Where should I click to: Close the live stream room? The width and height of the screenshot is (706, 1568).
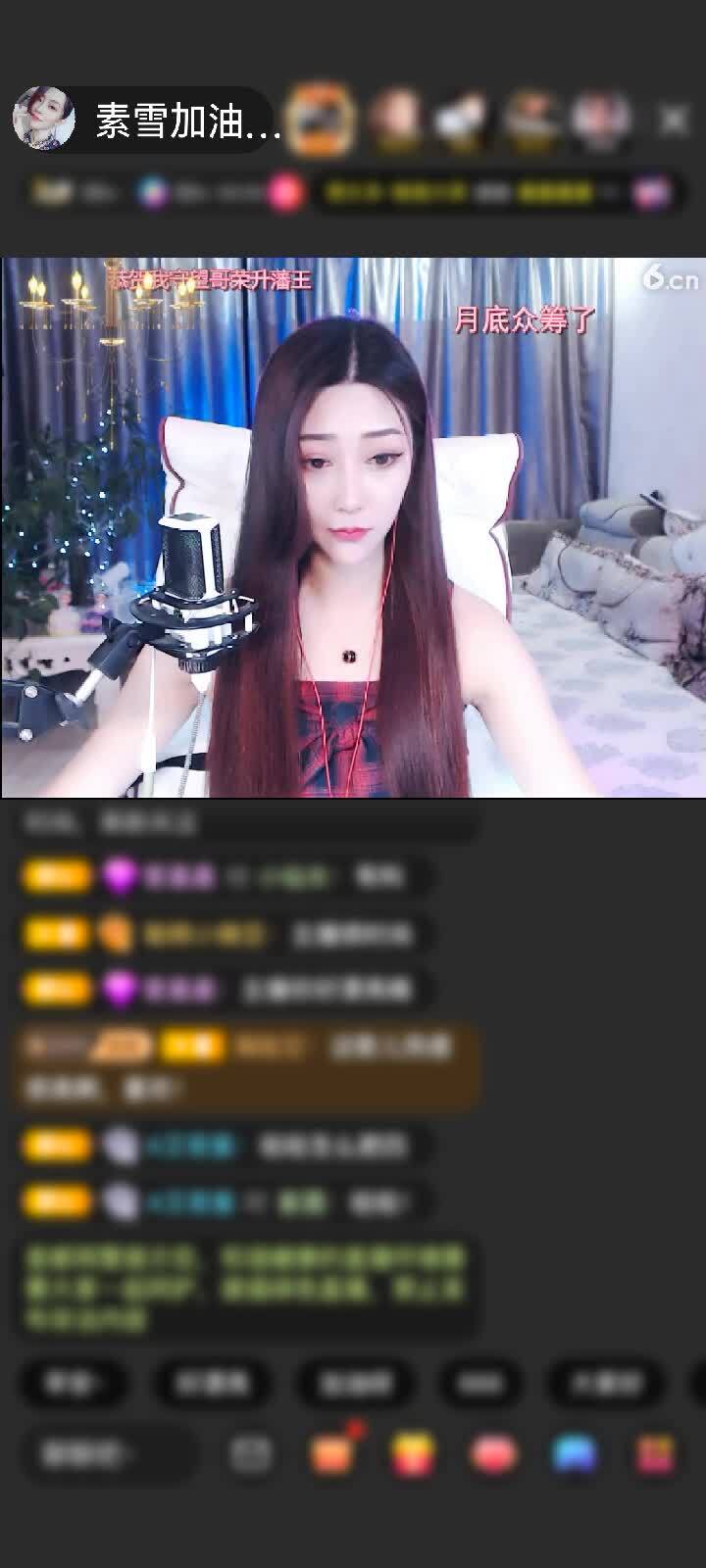(x=673, y=121)
